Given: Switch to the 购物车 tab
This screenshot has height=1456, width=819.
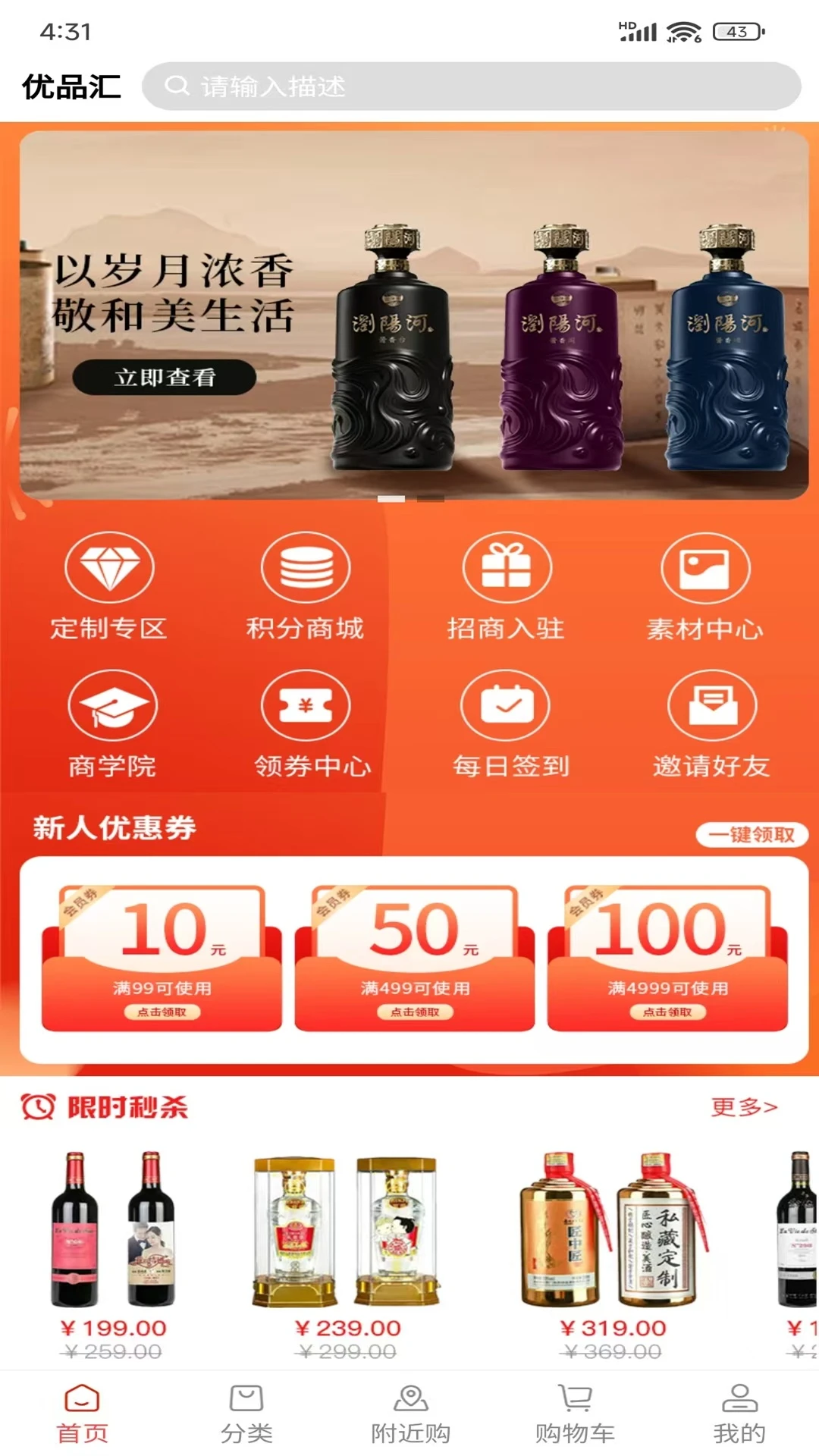Looking at the screenshot, I should (x=575, y=1414).
